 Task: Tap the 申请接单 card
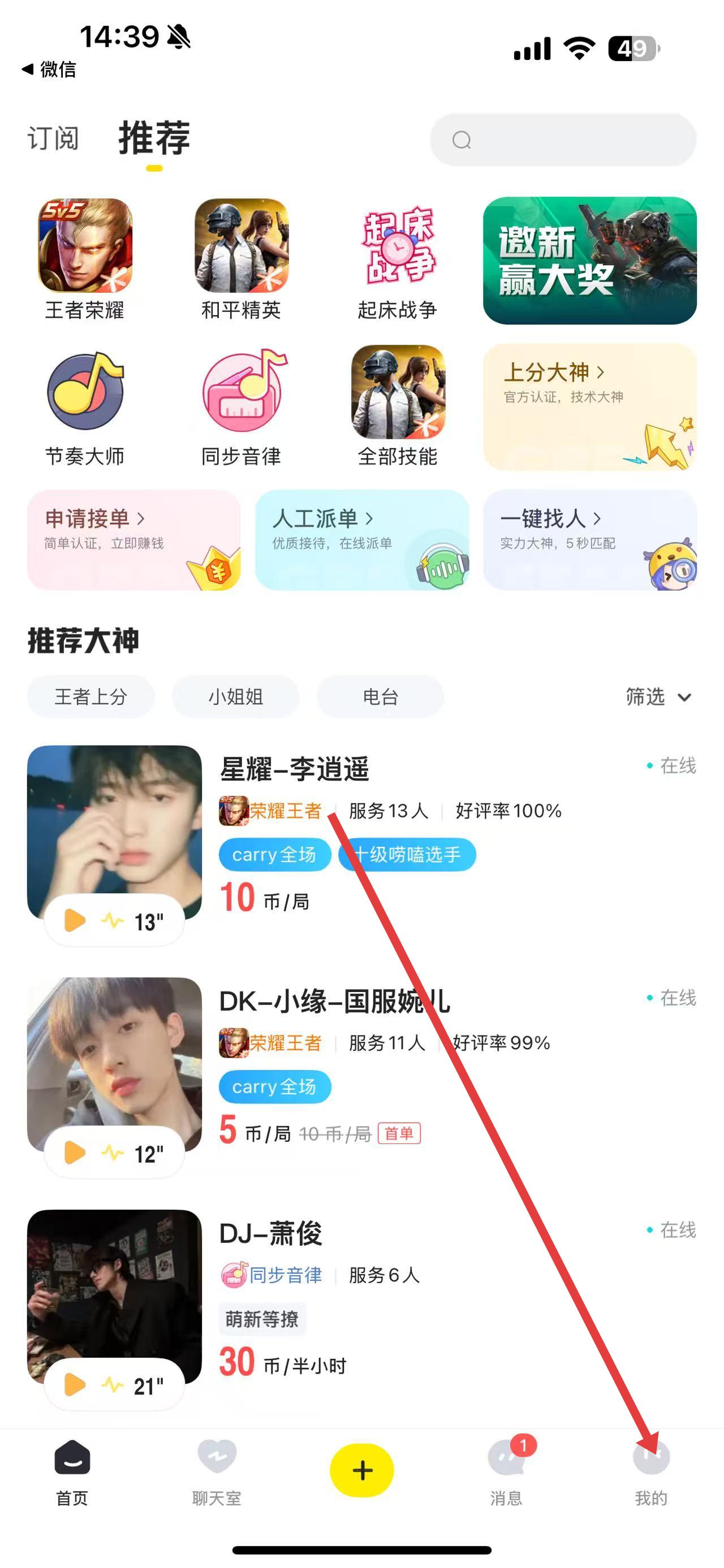click(x=134, y=539)
